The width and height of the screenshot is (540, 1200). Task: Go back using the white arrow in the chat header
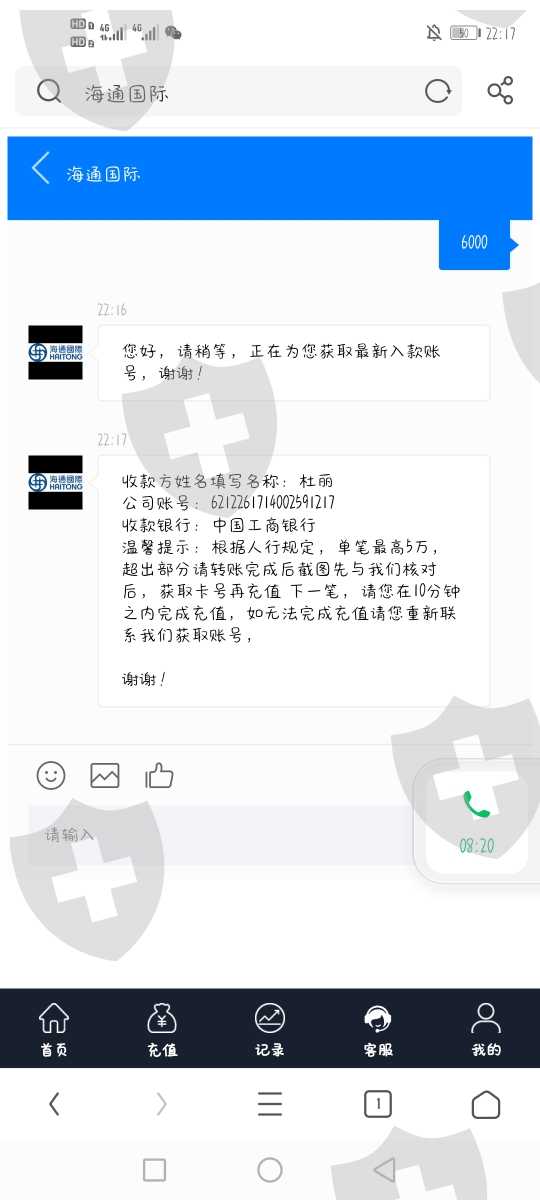point(41,168)
